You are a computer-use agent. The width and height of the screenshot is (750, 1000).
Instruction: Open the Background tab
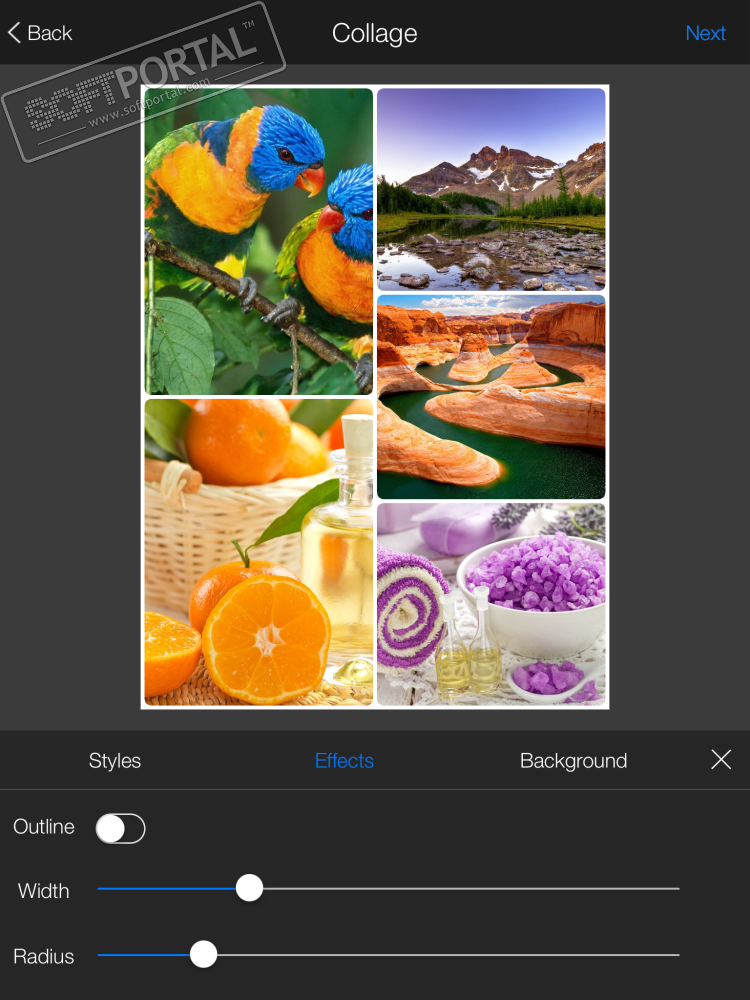pos(573,761)
